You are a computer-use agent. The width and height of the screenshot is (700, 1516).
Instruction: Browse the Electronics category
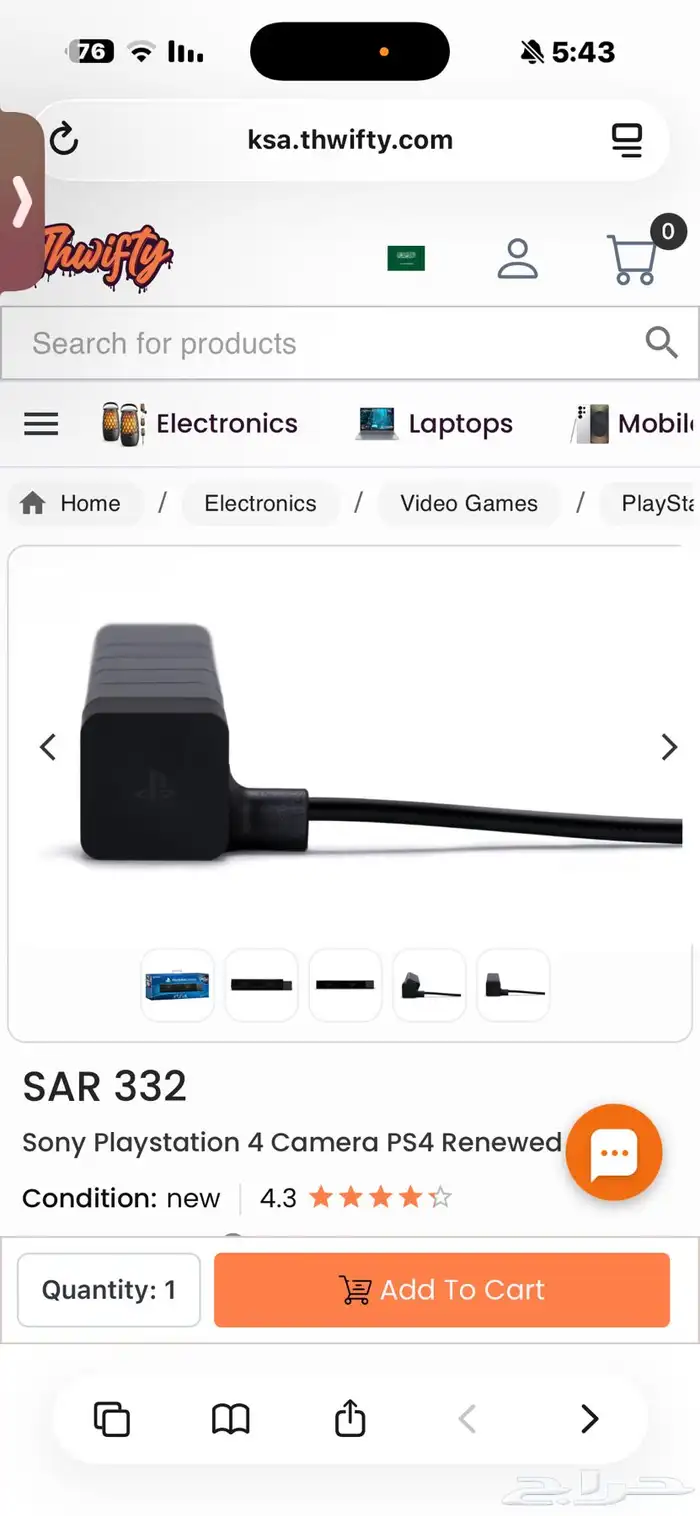tap(200, 424)
